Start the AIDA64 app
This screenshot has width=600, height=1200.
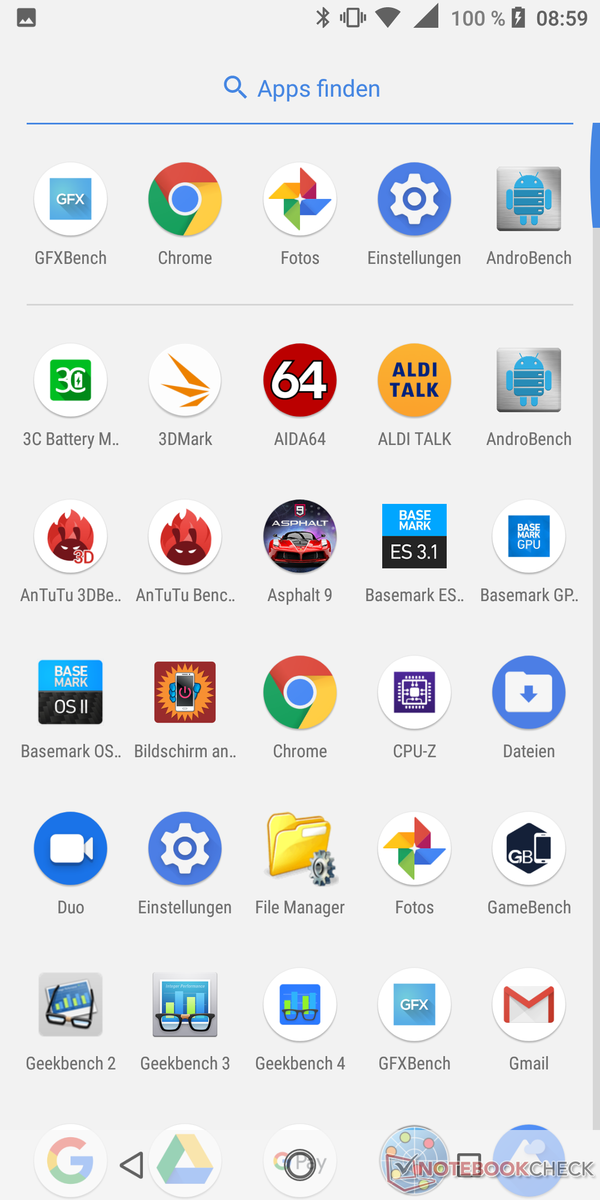[x=300, y=381]
